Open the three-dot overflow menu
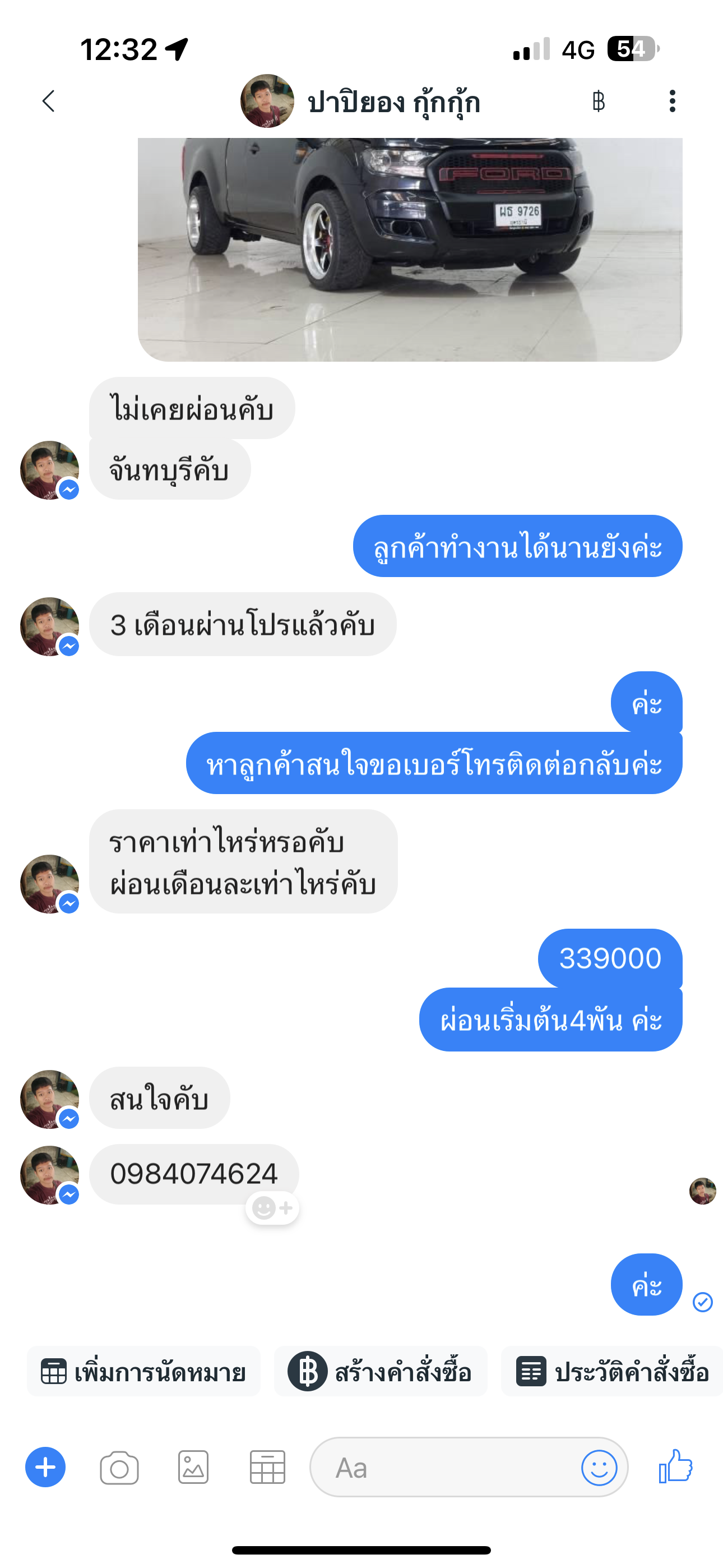Screen dimensions: 723x1568 672,101
